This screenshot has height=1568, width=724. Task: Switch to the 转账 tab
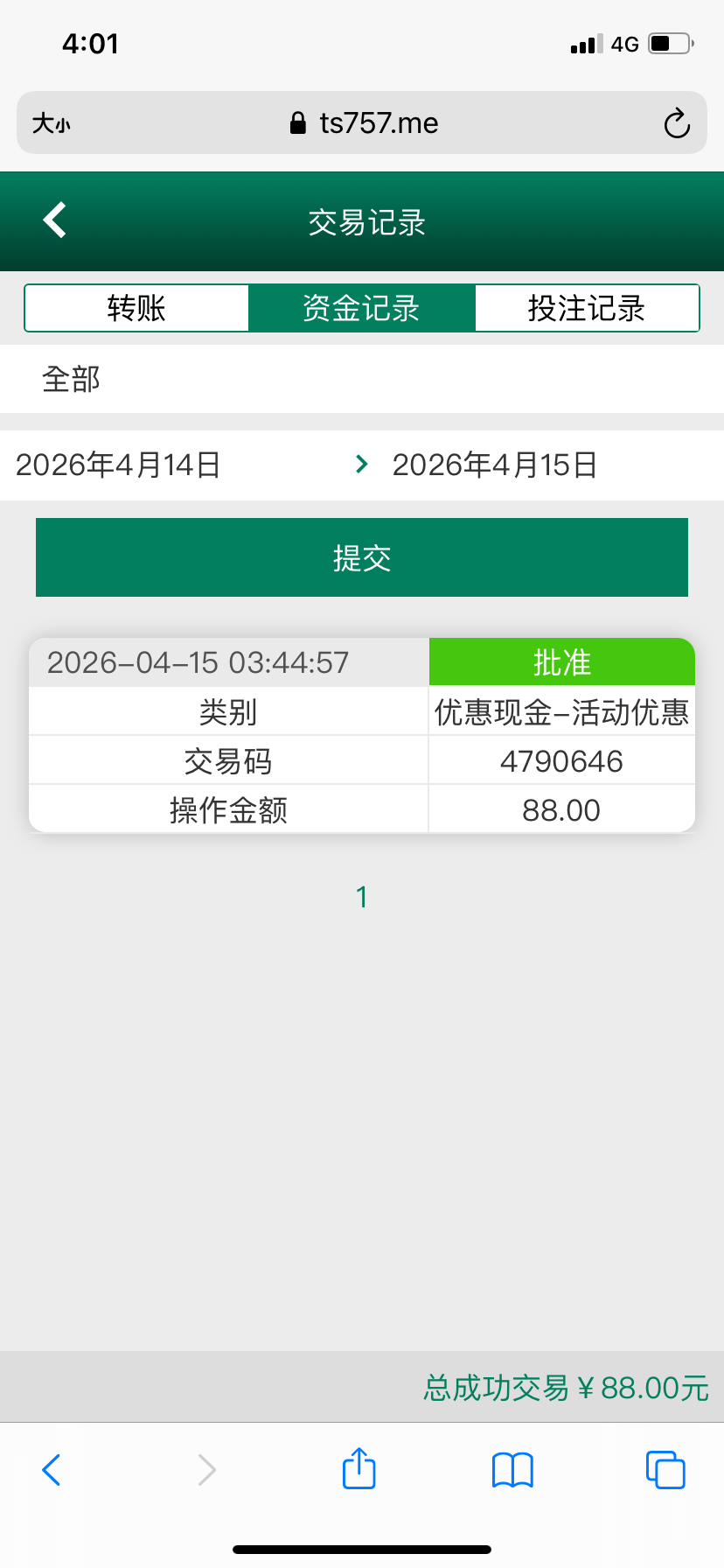pos(137,308)
